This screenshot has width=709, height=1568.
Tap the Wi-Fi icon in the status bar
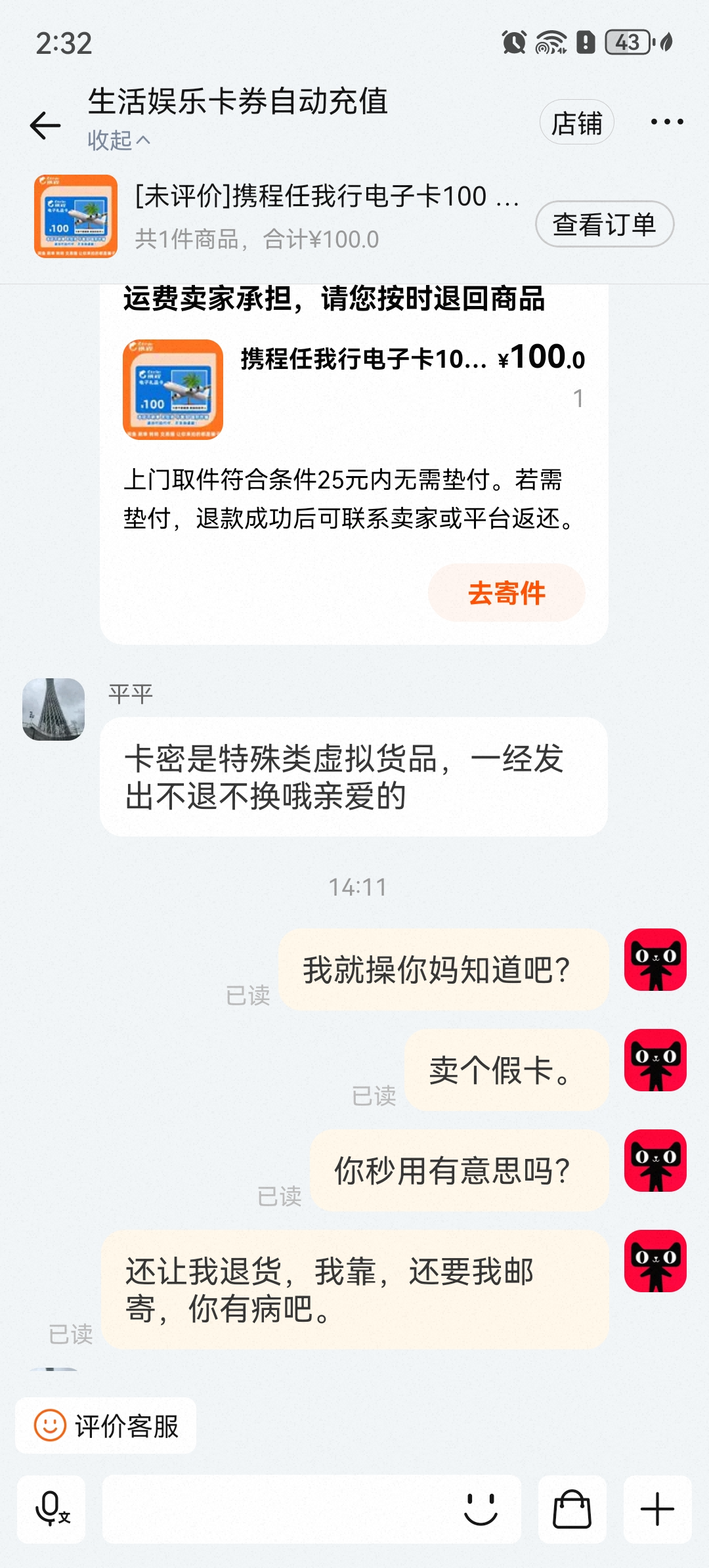point(550,41)
